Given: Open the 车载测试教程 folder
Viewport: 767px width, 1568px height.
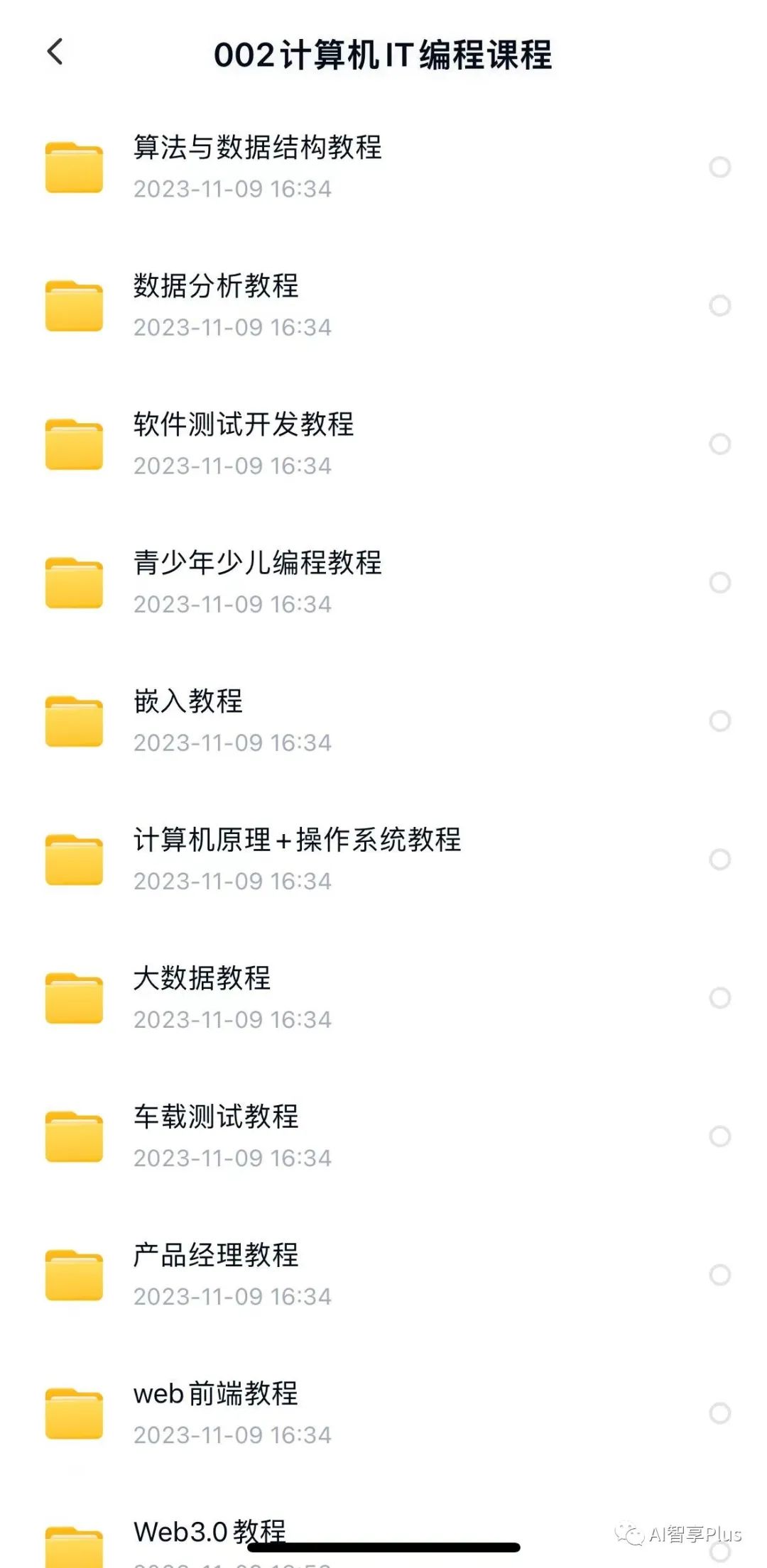Looking at the screenshot, I should click(x=217, y=1116).
